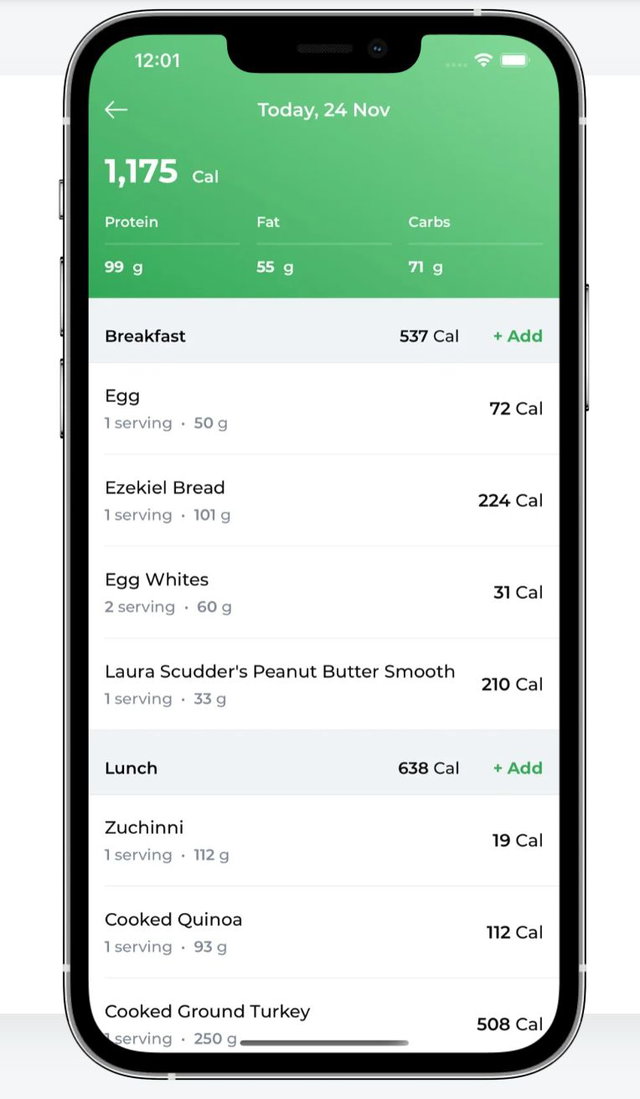
Task: Go back using the arrow icon
Action: coord(116,110)
